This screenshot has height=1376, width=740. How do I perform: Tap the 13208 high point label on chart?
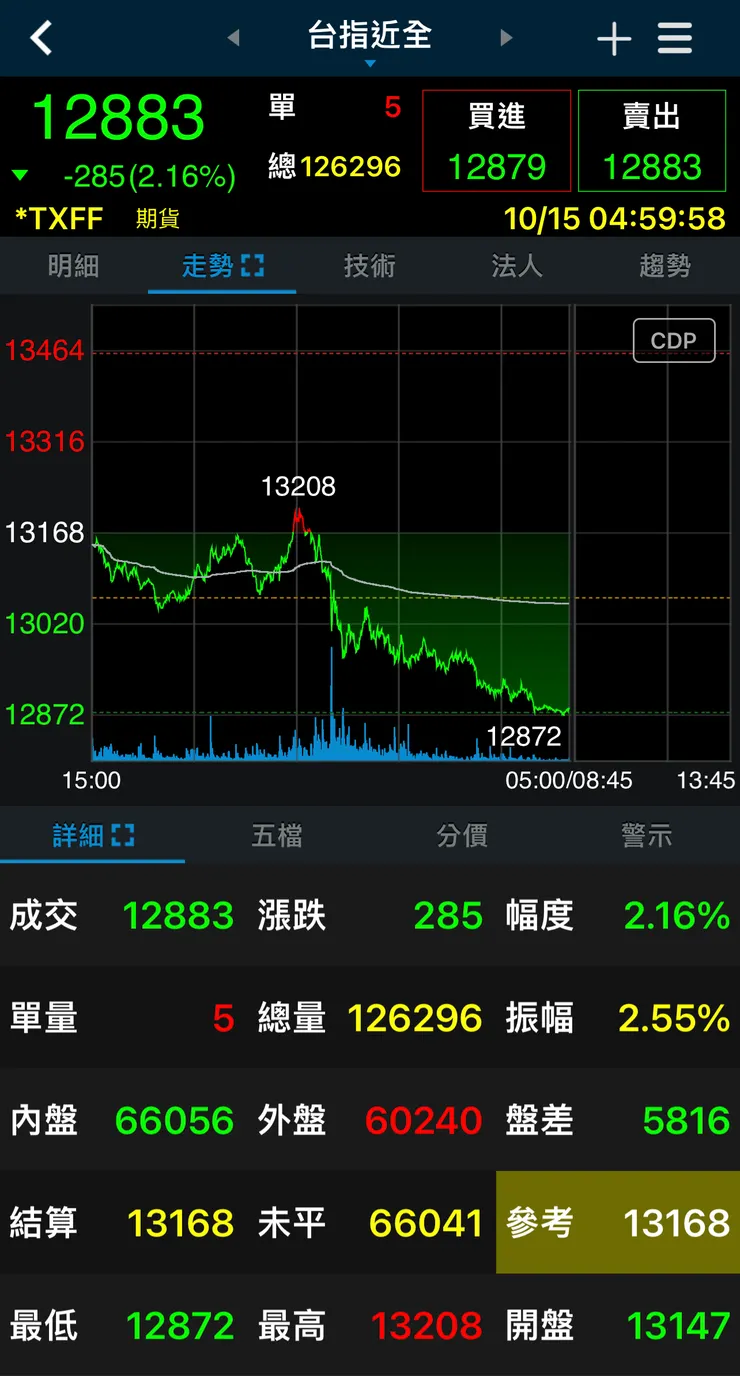pyautogui.click(x=298, y=487)
